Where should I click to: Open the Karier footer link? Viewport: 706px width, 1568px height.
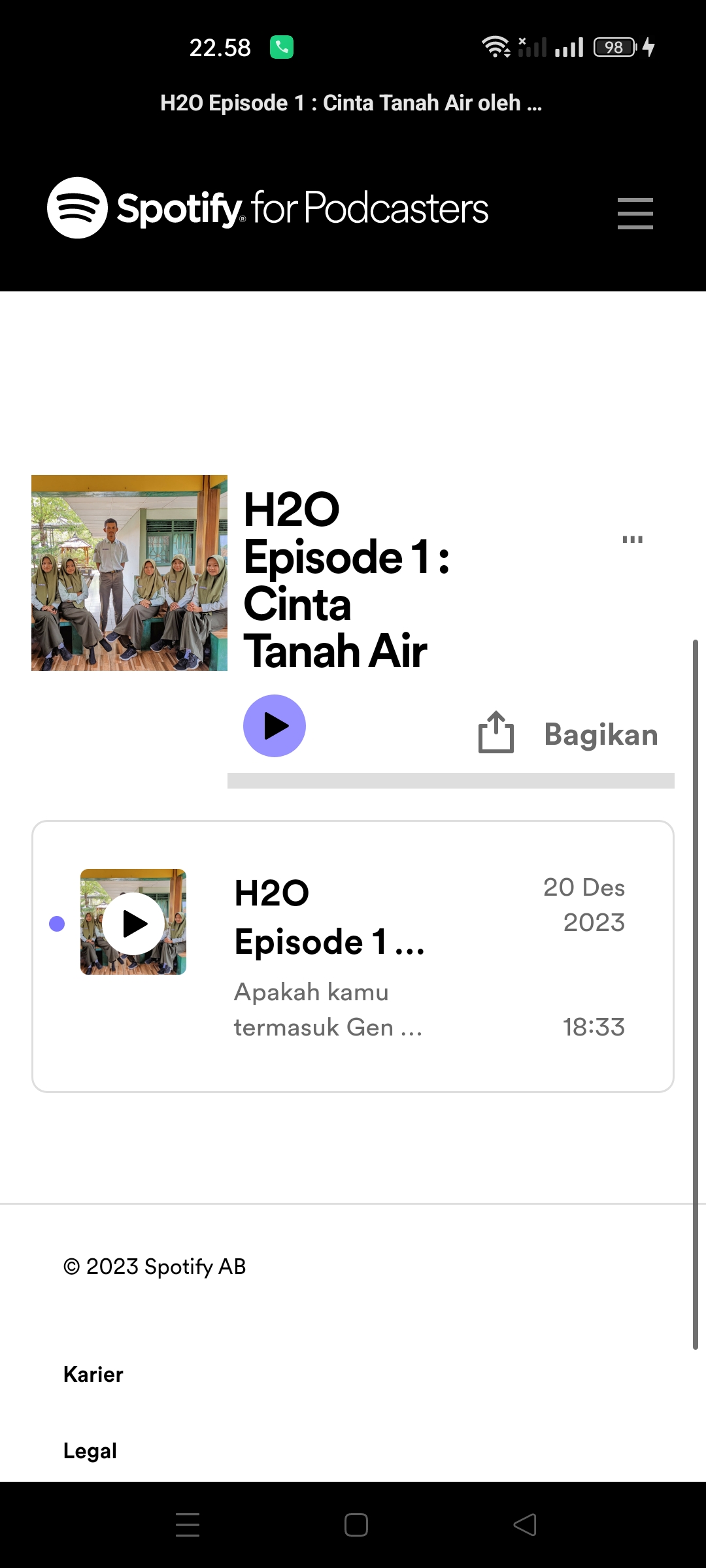(93, 1375)
